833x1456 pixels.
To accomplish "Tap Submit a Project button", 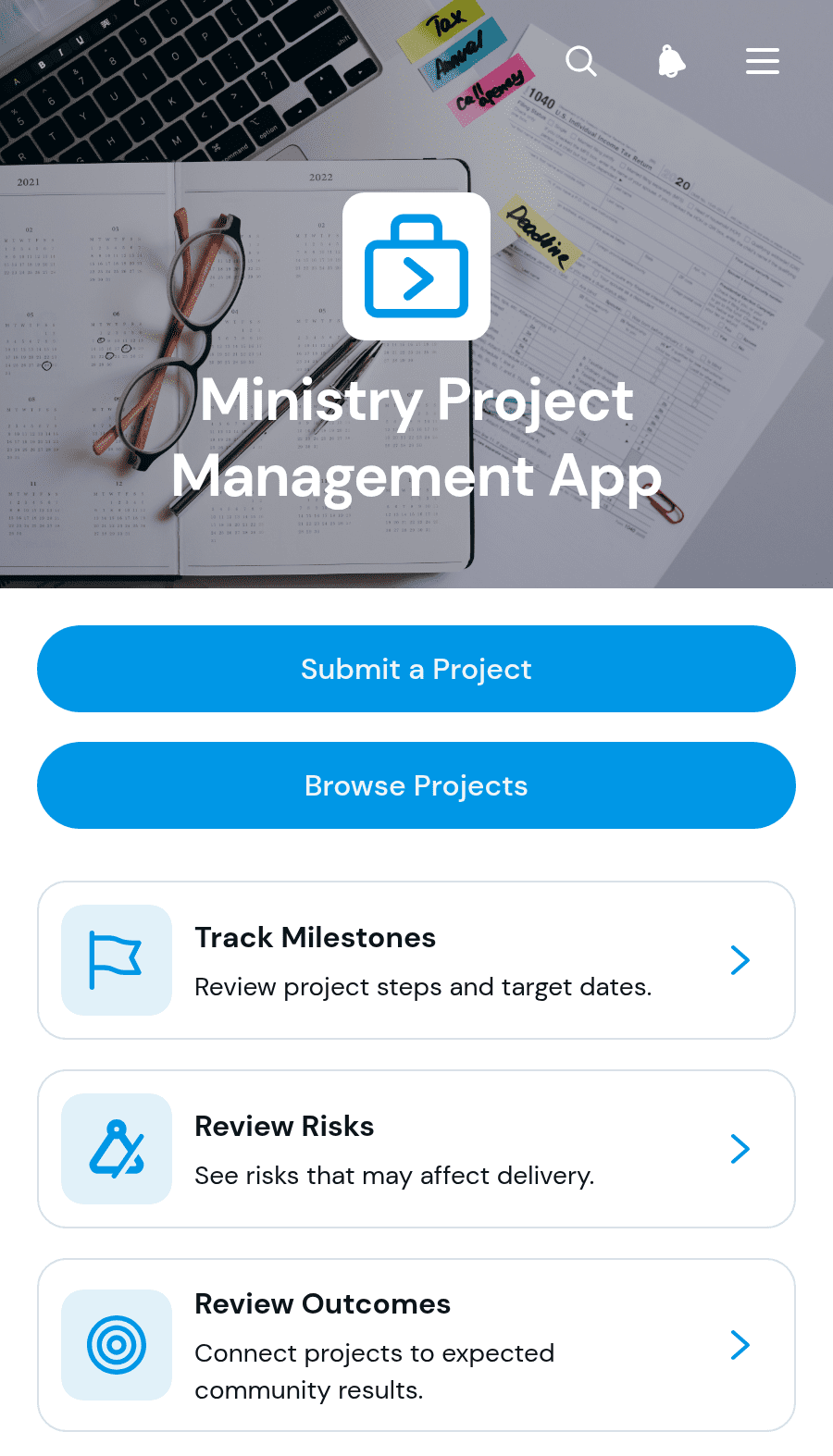I will pos(416,669).
